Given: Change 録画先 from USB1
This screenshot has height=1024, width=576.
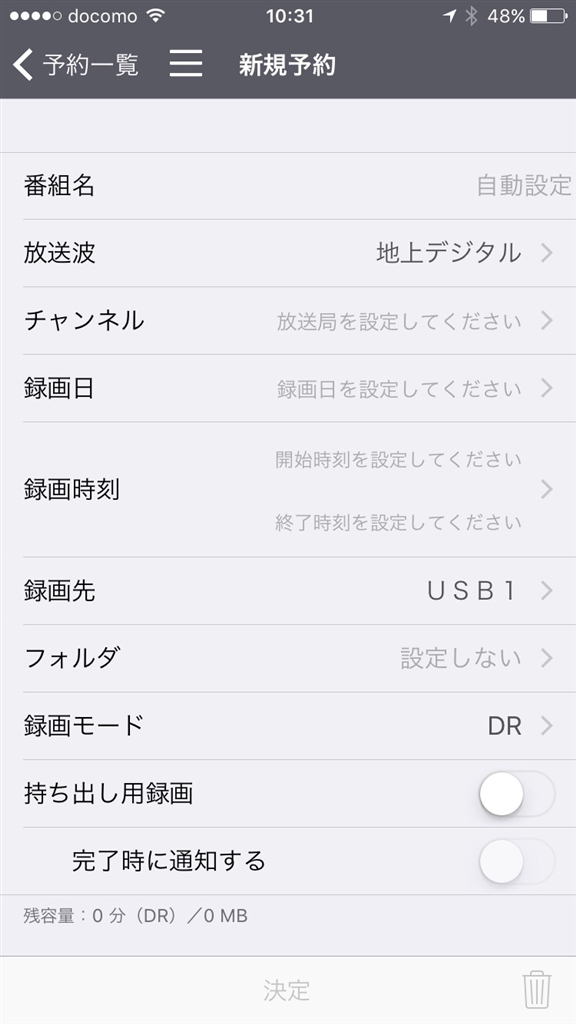Looking at the screenshot, I should coord(288,591).
